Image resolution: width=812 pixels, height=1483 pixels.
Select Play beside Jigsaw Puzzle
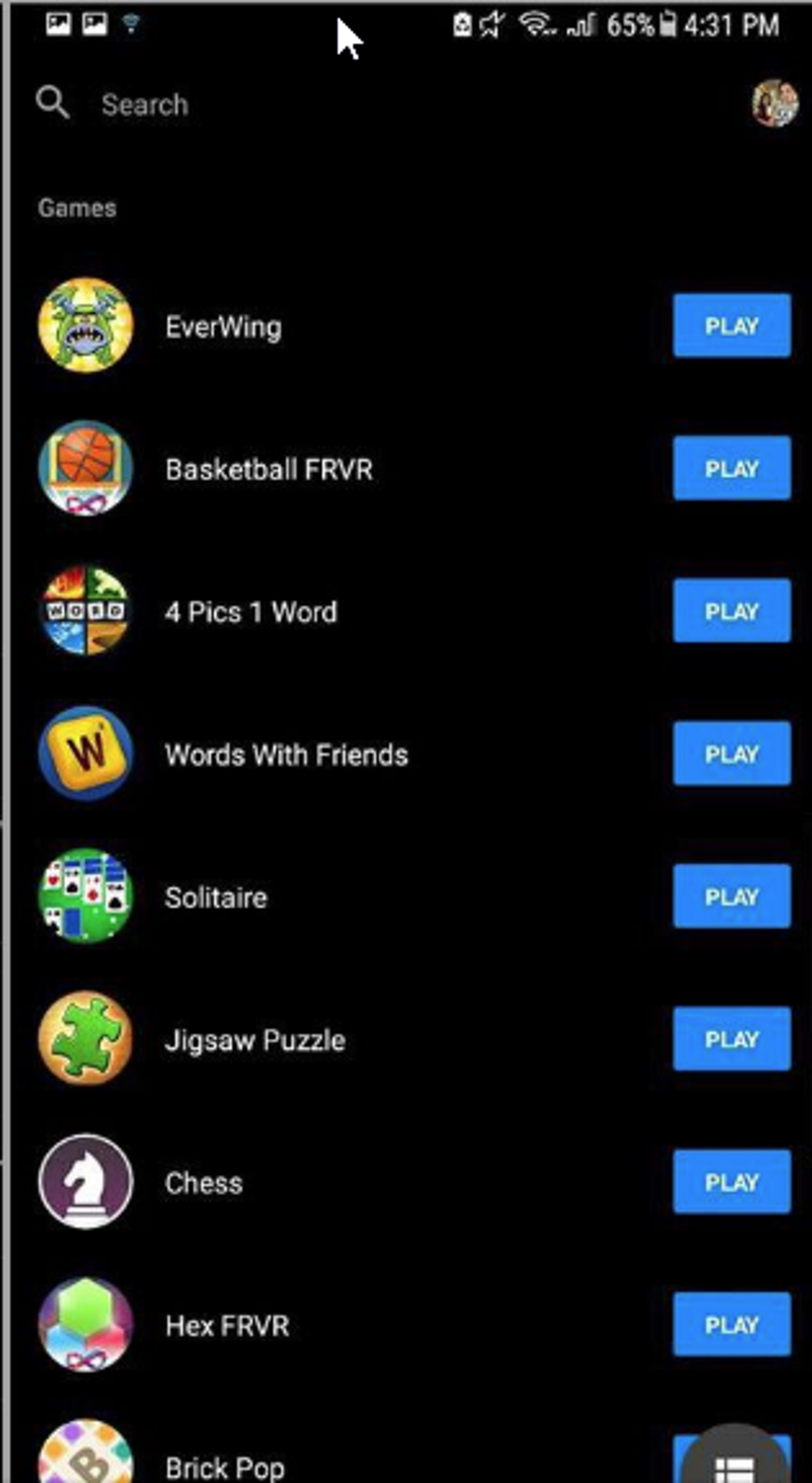coord(732,1039)
